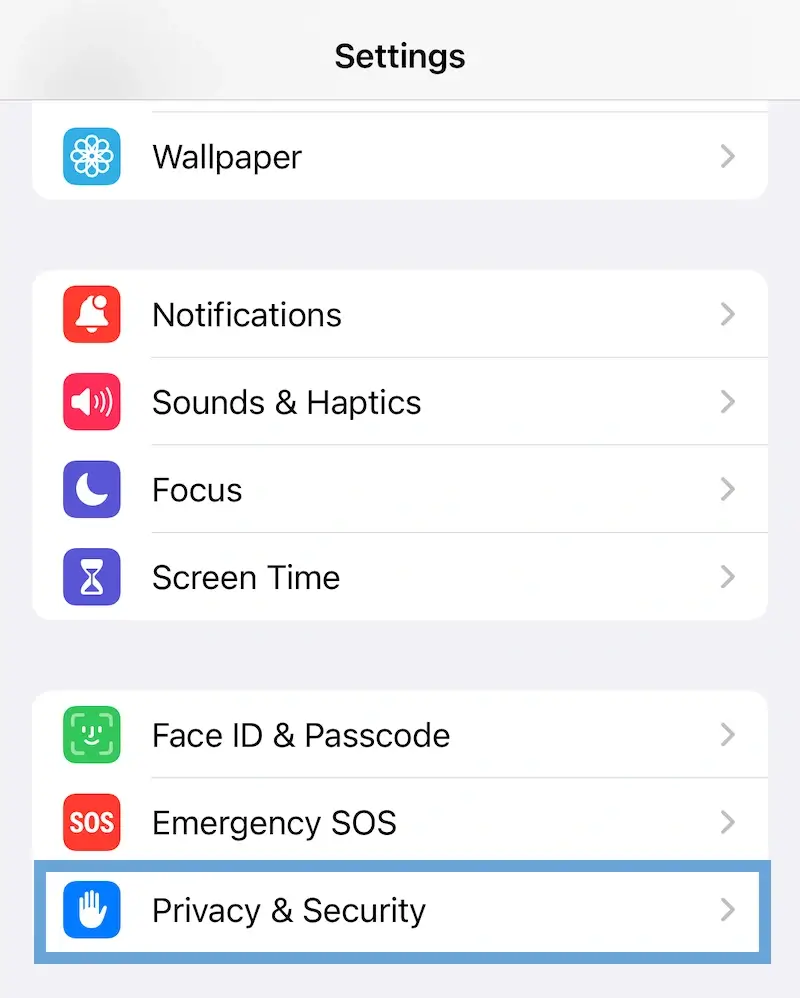Tap the Emergency SOS chevron
The height and width of the screenshot is (998, 800).
tap(728, 822)
